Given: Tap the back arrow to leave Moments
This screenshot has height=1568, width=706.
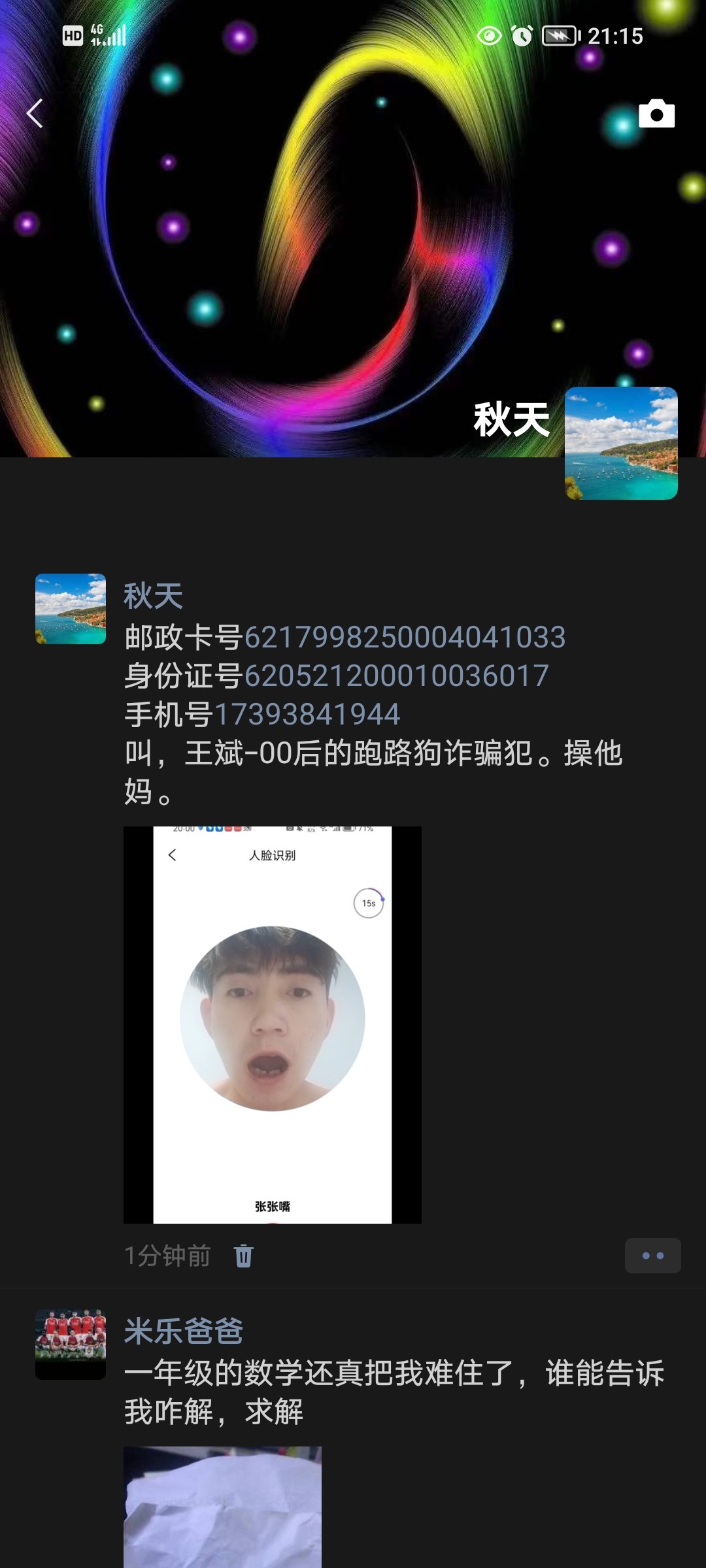Looking at the screenshot, I should [35, 112].
